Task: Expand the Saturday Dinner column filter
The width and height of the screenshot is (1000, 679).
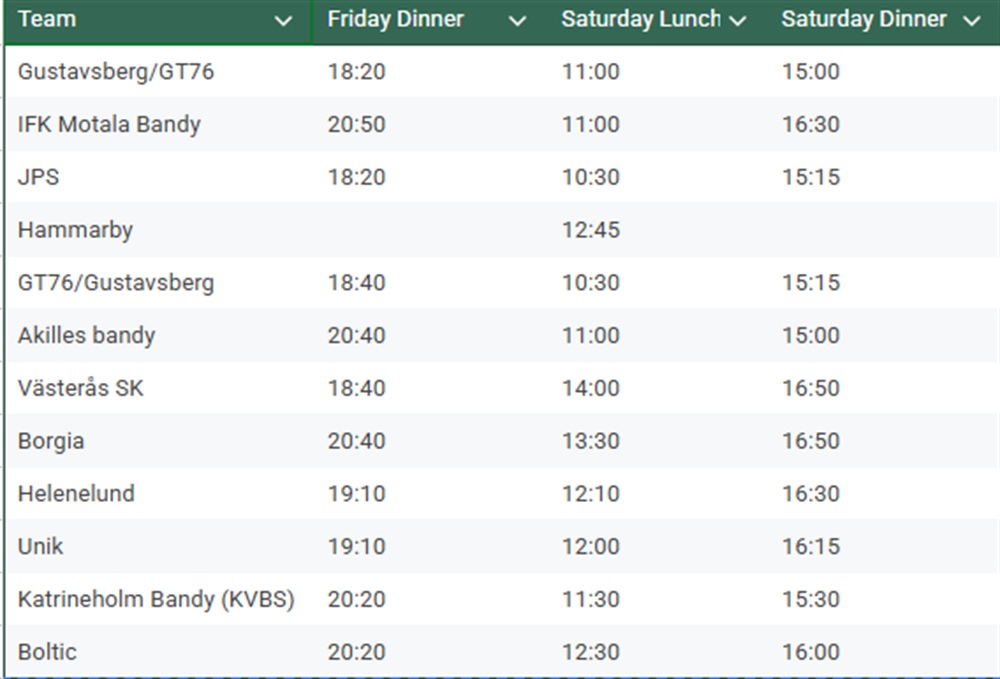Action: [971, 21]
